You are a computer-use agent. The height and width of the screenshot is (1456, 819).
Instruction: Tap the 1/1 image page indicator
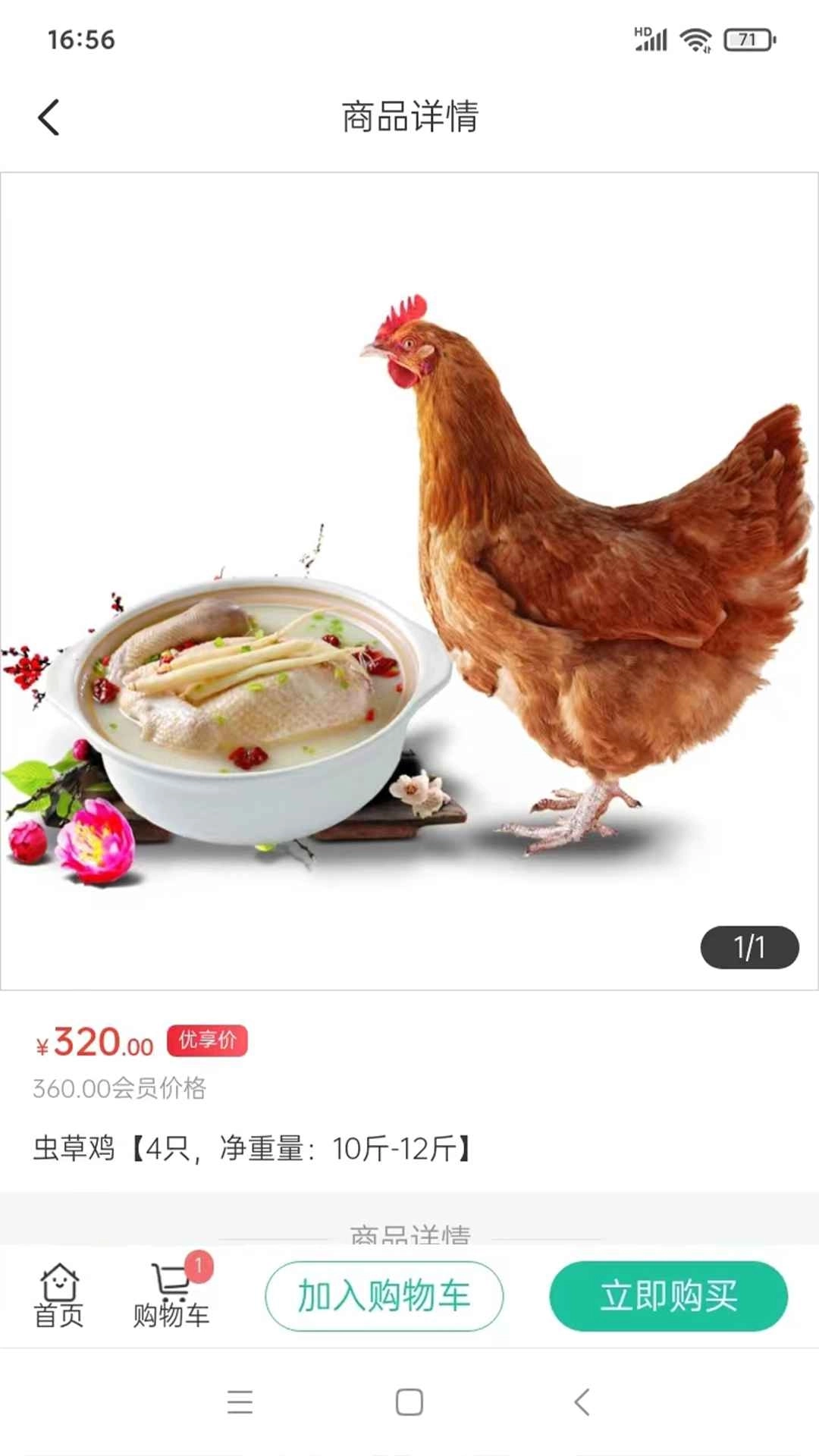tap(750, 946)
